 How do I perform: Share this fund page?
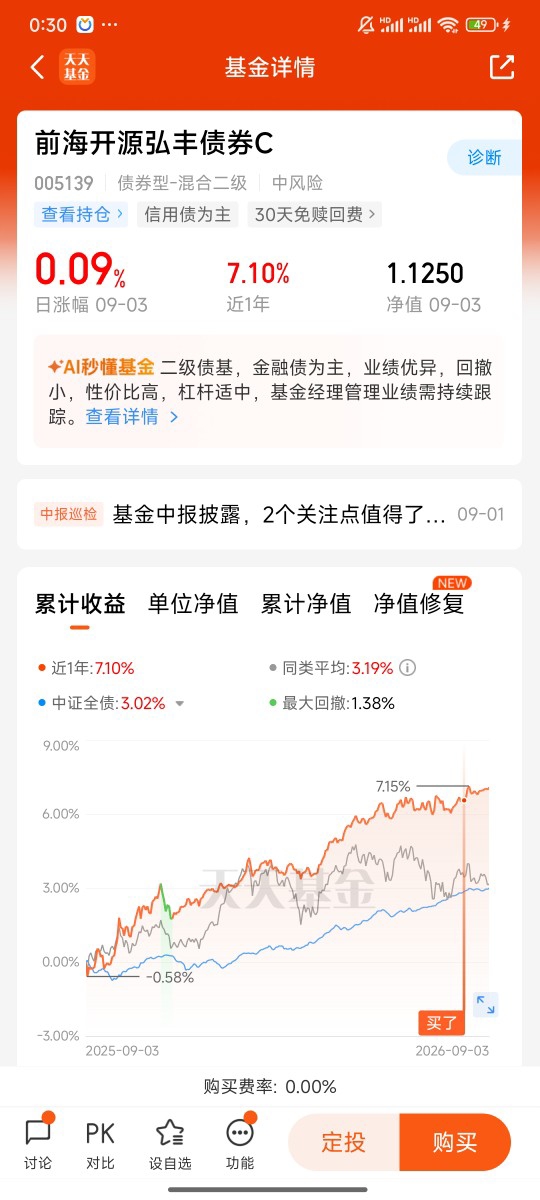click(501, 67)
